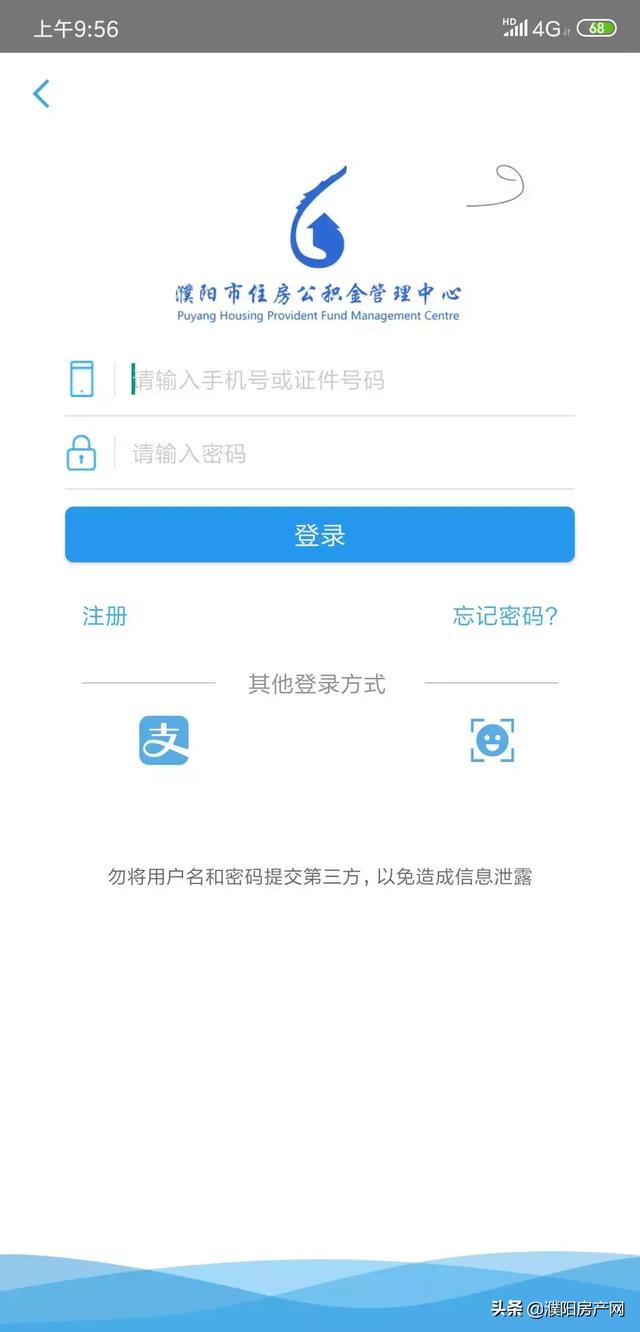Log in with the Alipay icon
Screen dimensions: 640x1332
pos(164,741)
